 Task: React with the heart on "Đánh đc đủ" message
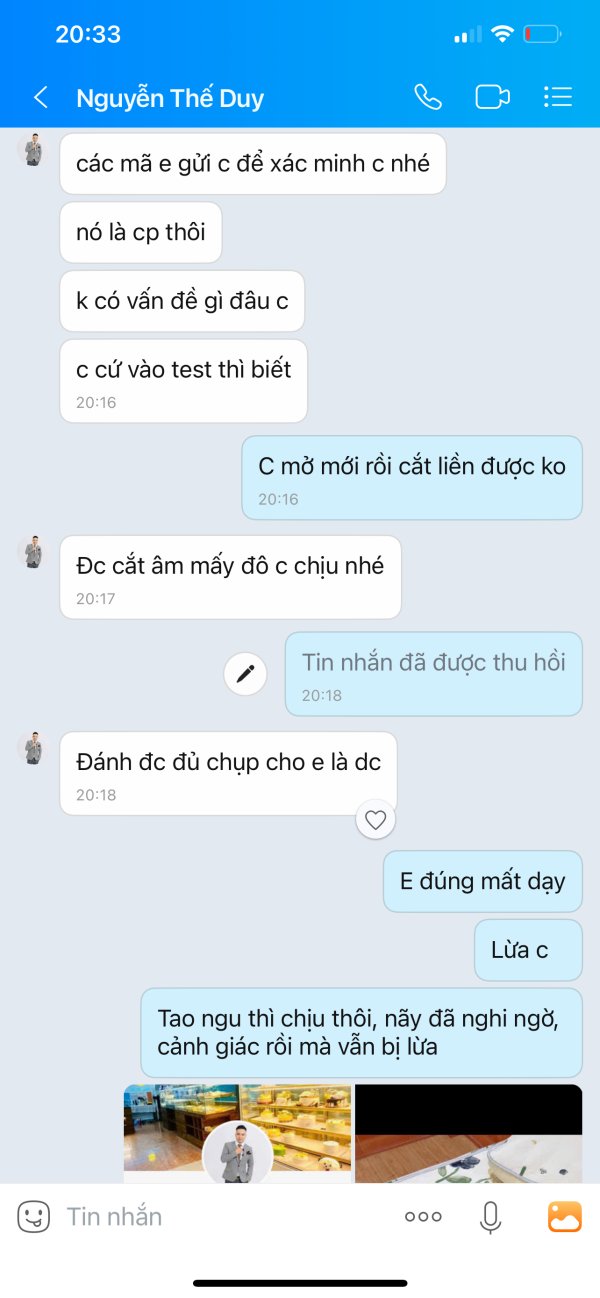click(375, 820)
